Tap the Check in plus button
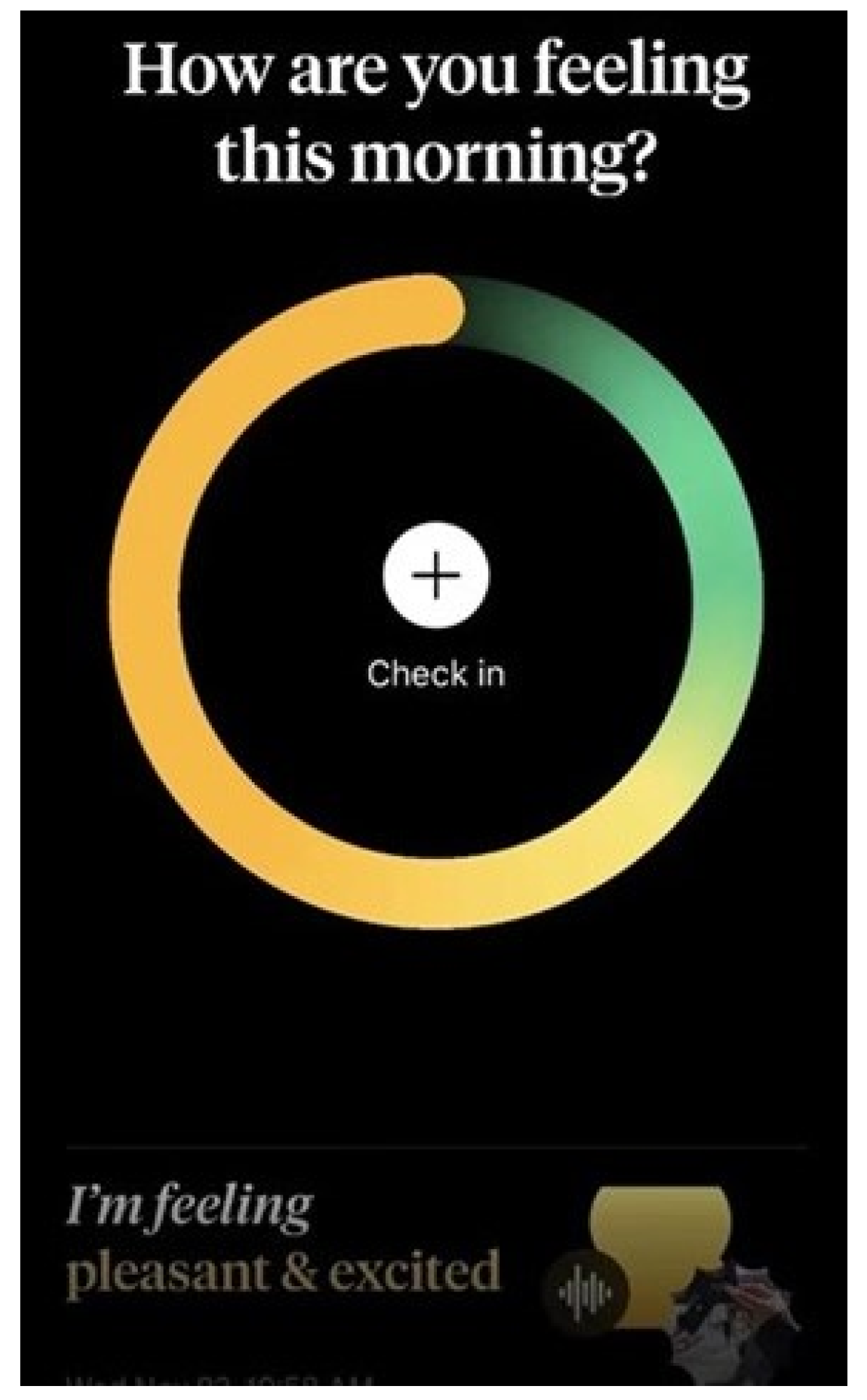 [436, 575]
